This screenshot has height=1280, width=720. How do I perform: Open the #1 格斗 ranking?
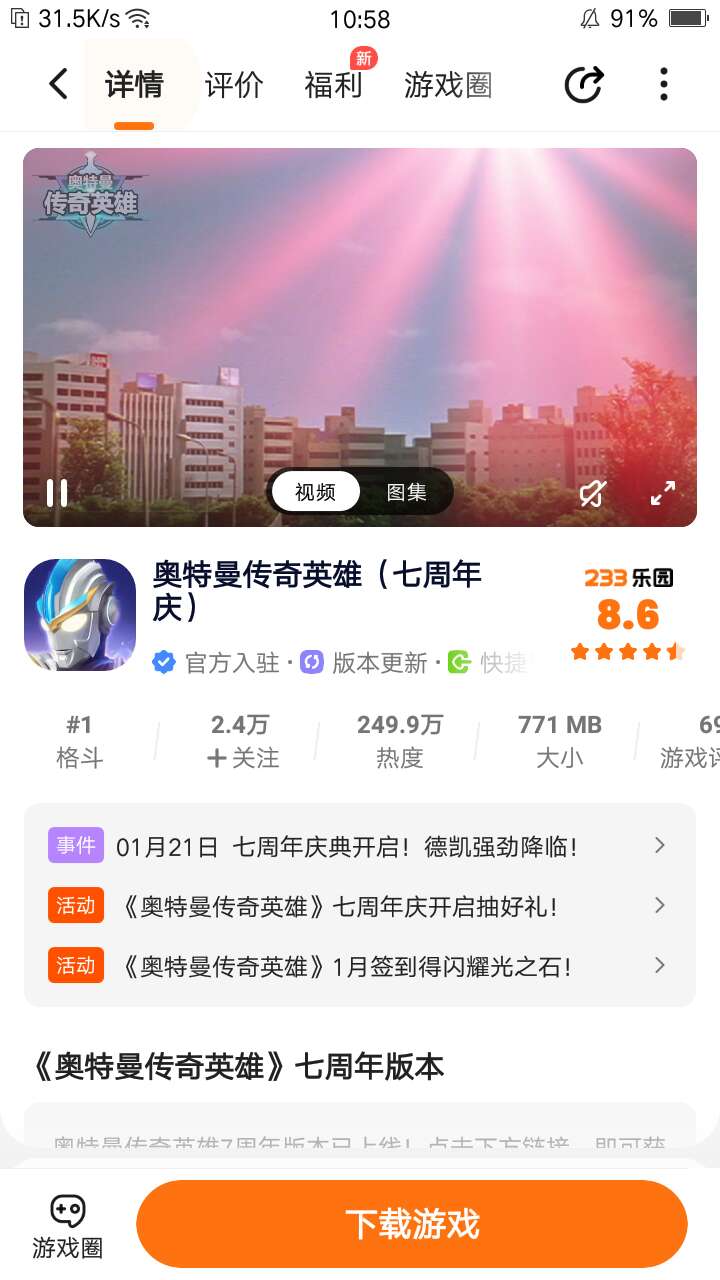(79, 741)
